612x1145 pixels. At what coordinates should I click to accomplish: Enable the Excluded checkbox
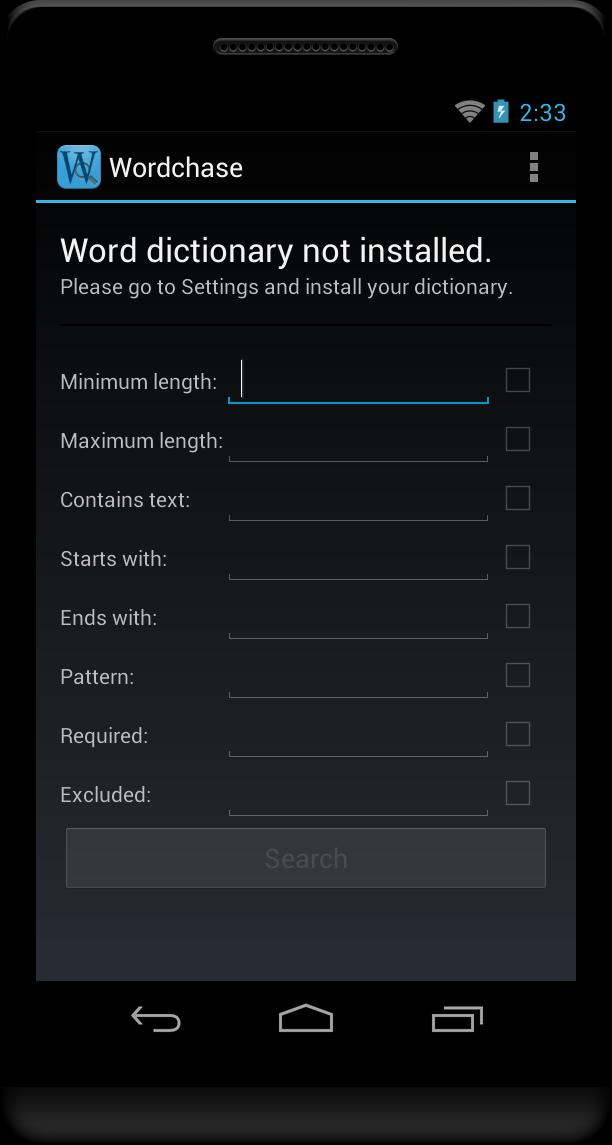(518, 793)
